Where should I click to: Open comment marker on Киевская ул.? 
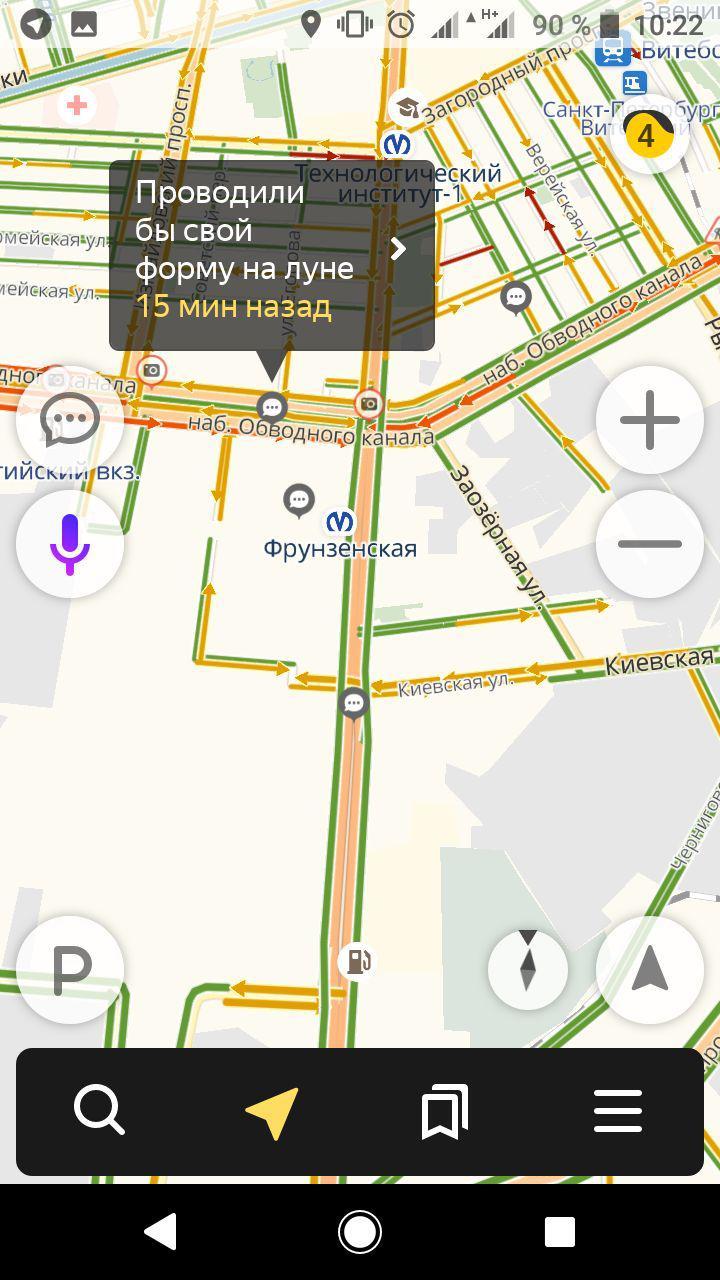[x=353, y=704]
